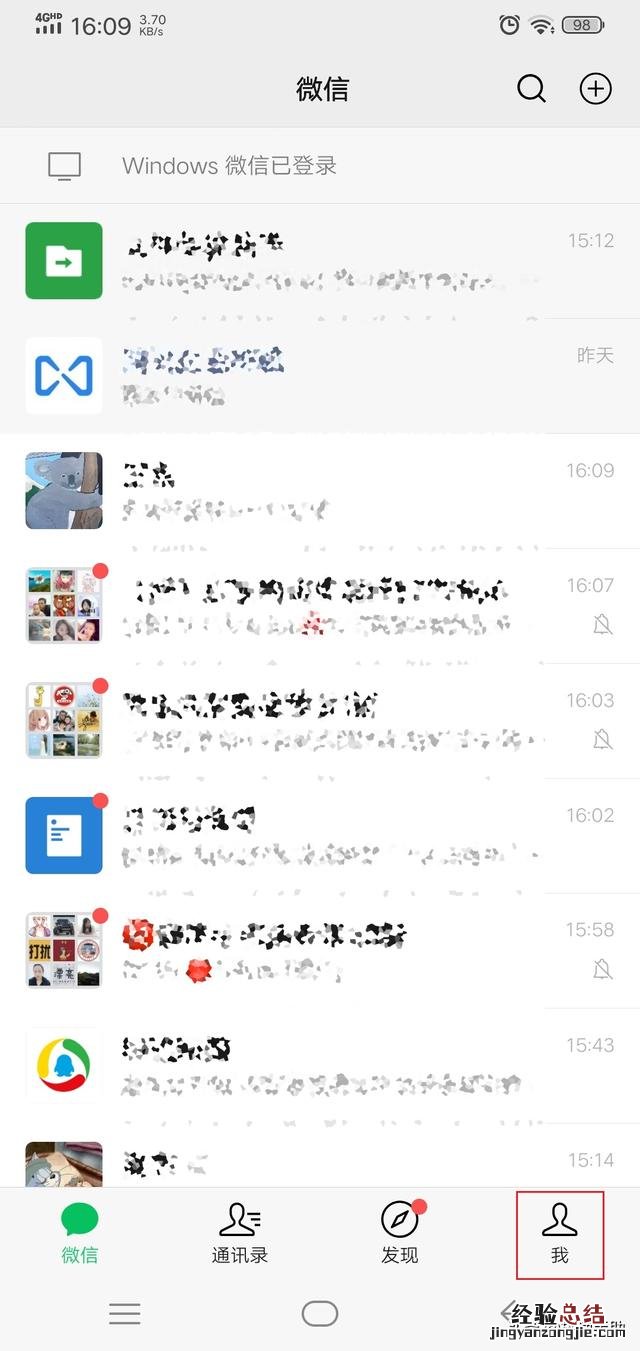Go to the 发现 tab
This screenshot has height=1351, width=640.
coord(400,1233)
